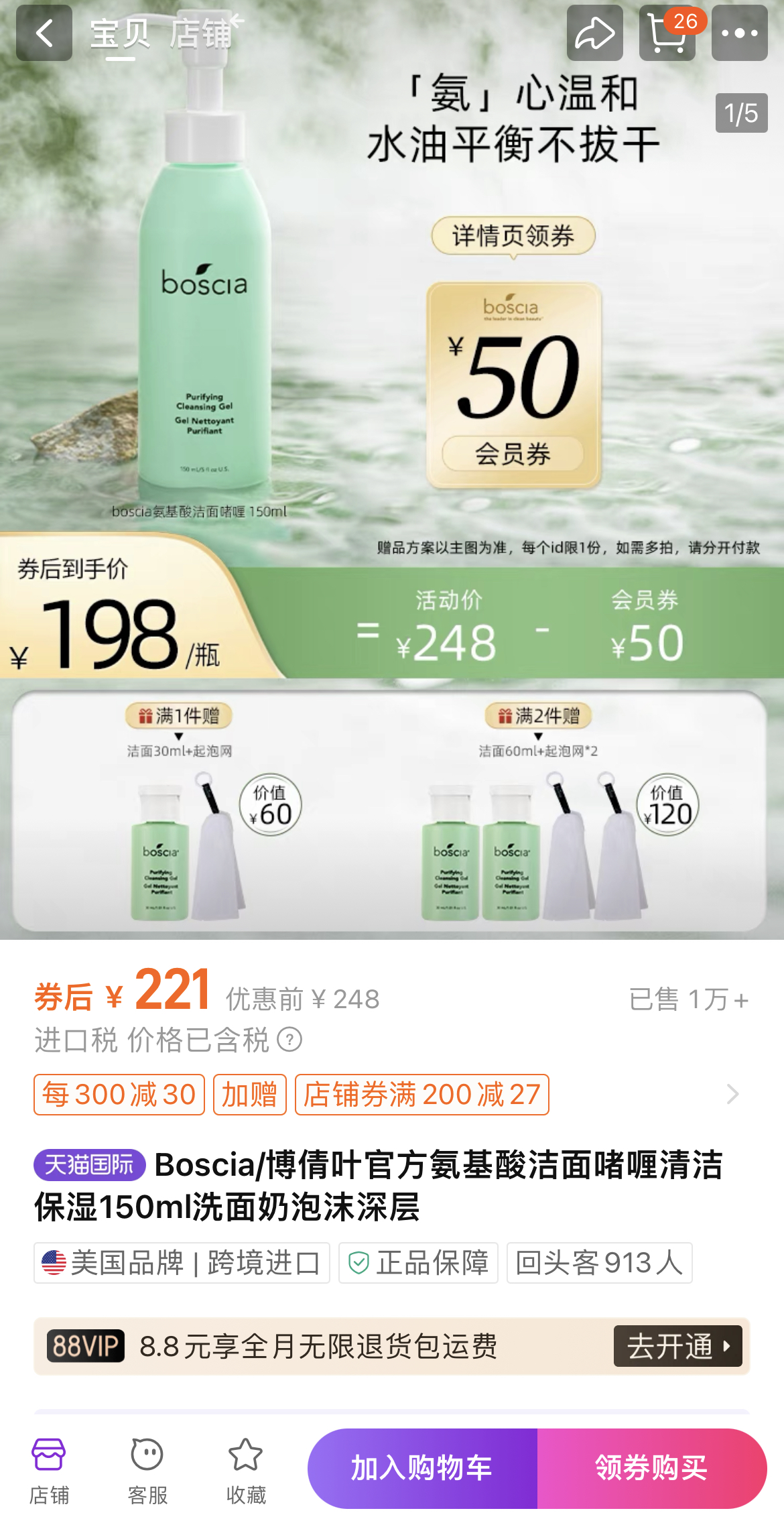The image size is (784, 1523).
Task: Open the 美国品牌 跨境进口 tag
Action: point(182,1263)
